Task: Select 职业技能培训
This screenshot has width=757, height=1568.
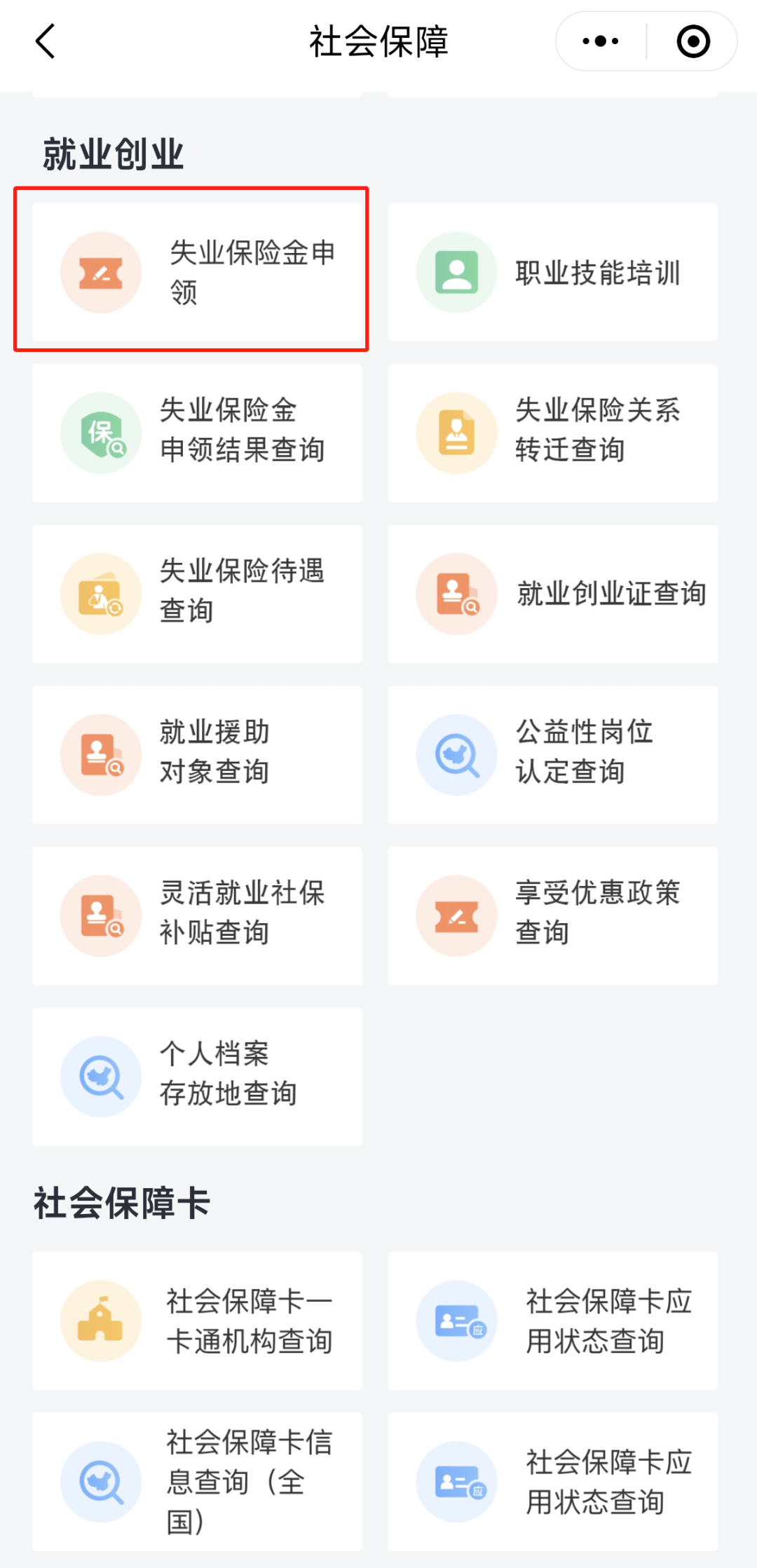Action: (x=552, y=273)
